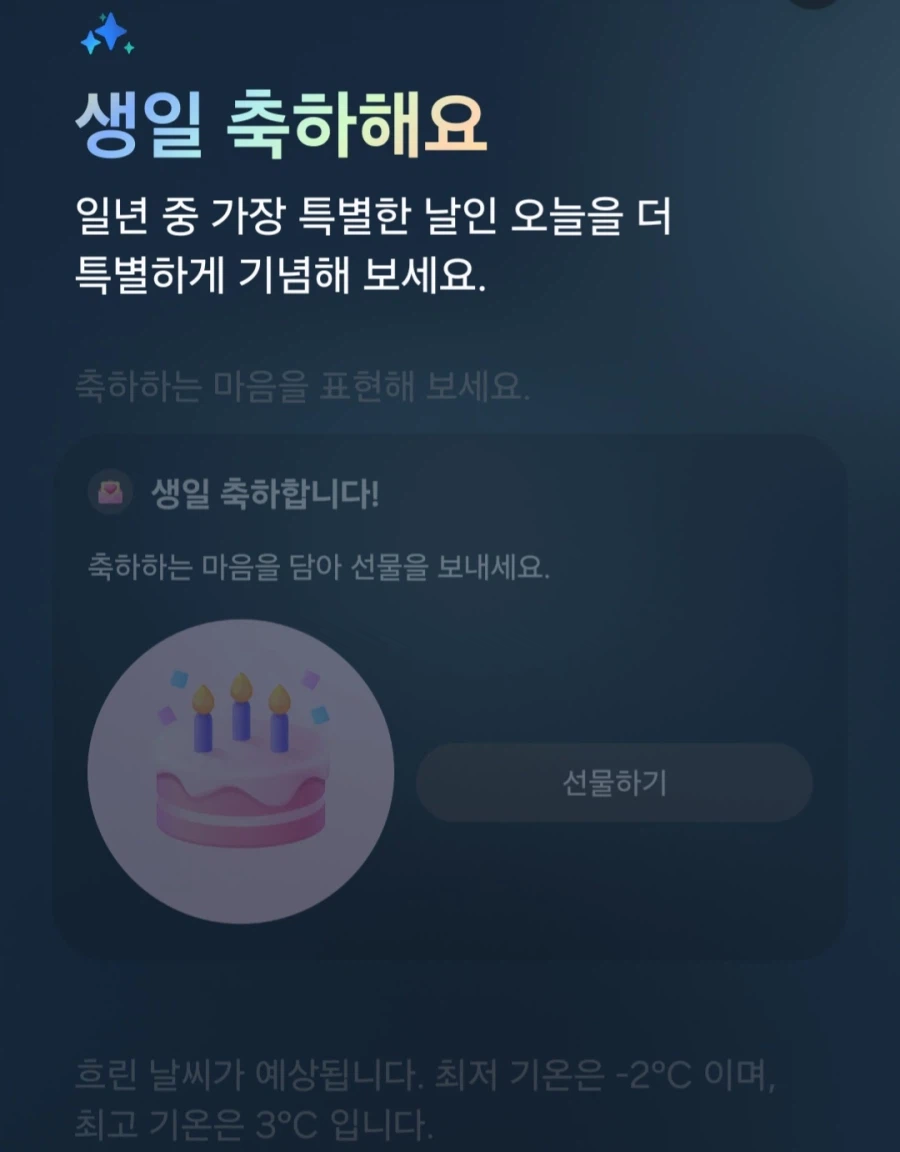Tap the sparkle stars icon at top left
Viewport: 900px width, 1152px height.
pyautogui.click(x=106, y=35)
